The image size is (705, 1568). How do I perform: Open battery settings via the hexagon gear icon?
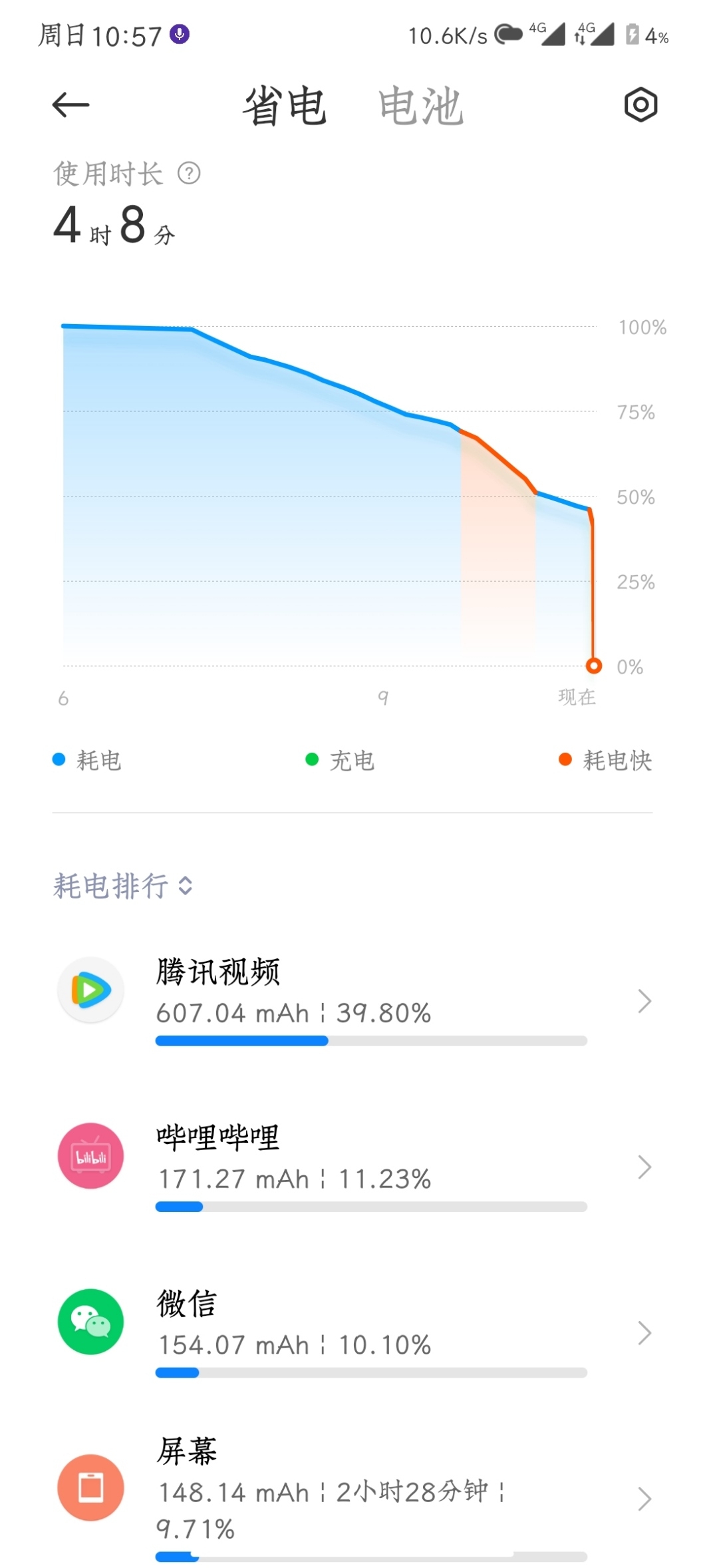click(640, 104)
